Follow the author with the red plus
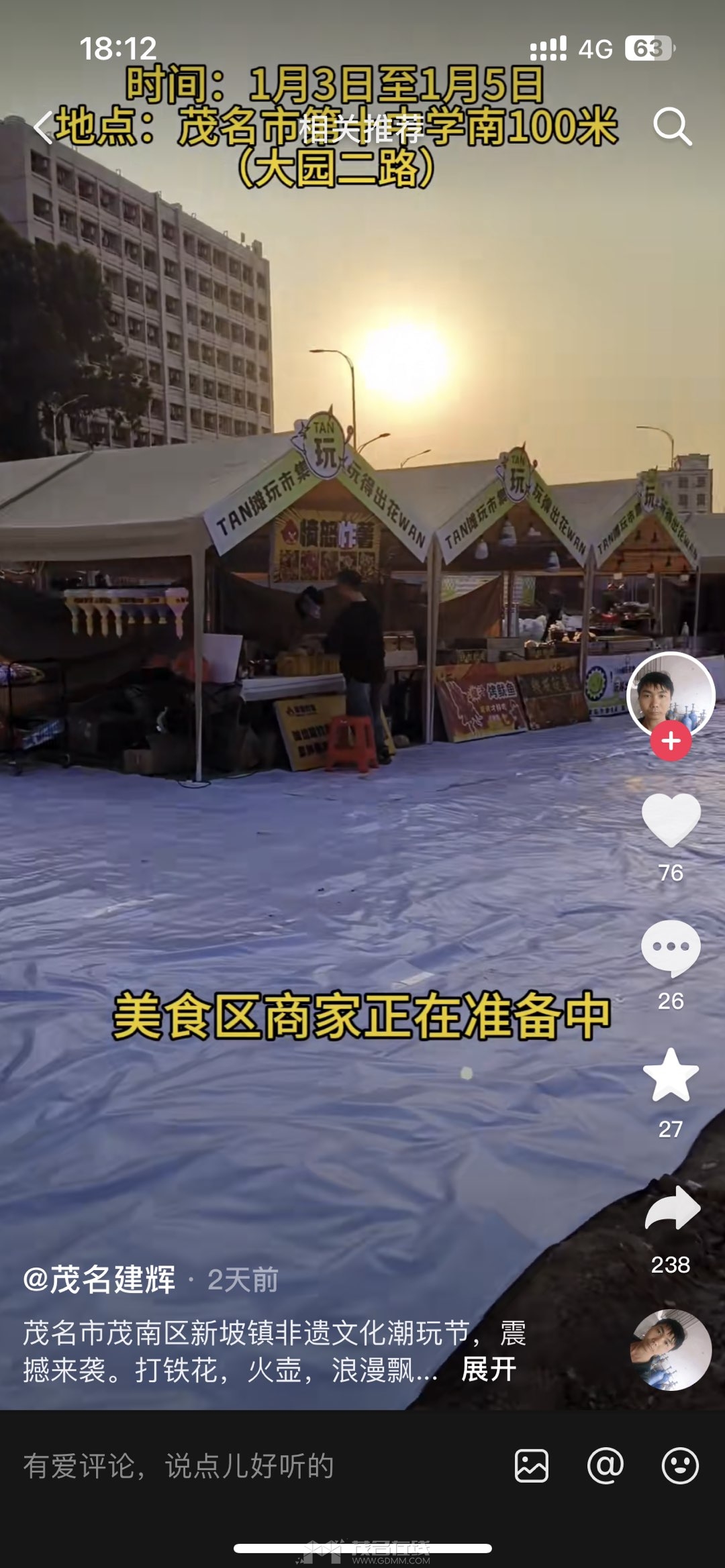This screenshot has height=1568, width=725. pos(671,741)
